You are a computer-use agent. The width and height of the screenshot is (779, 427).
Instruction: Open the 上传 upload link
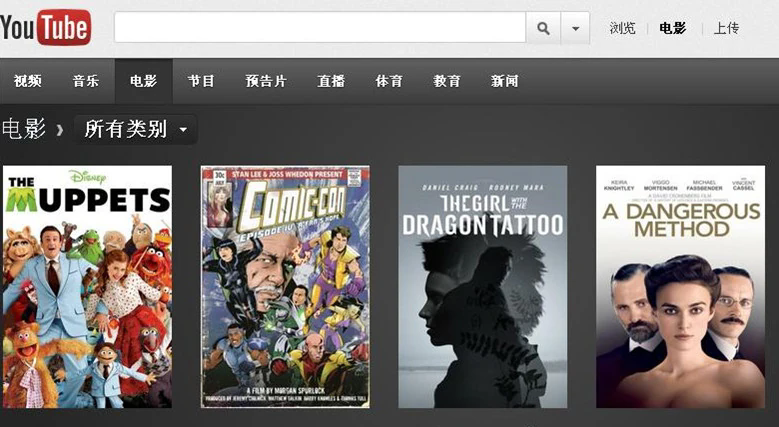click(726, 28)
